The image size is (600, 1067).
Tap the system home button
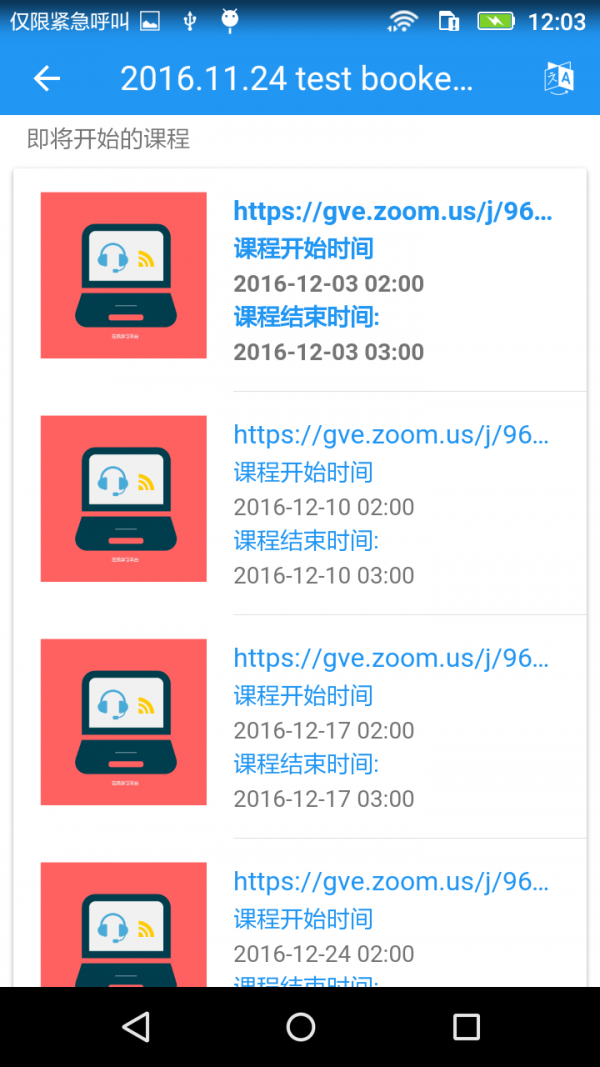300,1026
